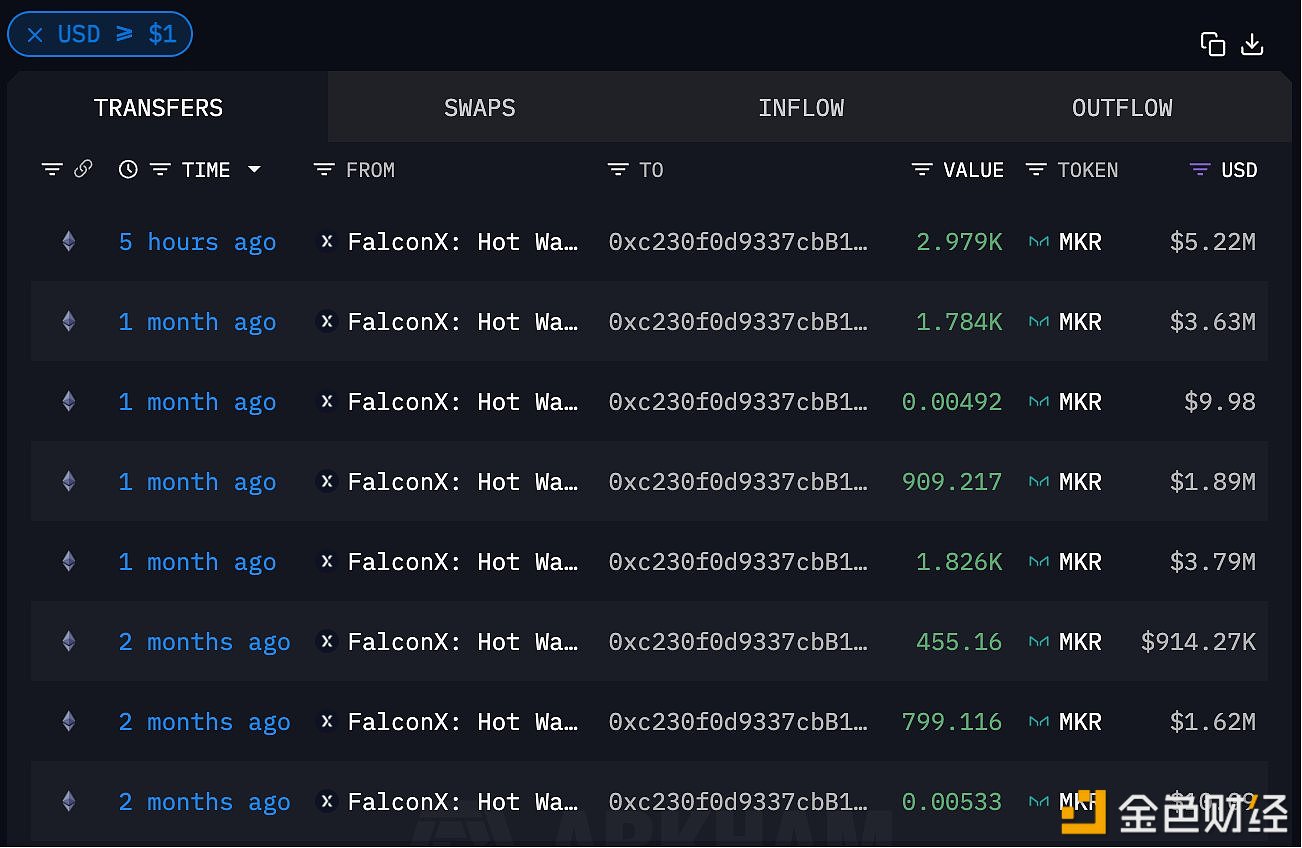The image size is (1302, 848).
Task: Open the transaction from 5 hours ago
Action: (x=196, y=242)
